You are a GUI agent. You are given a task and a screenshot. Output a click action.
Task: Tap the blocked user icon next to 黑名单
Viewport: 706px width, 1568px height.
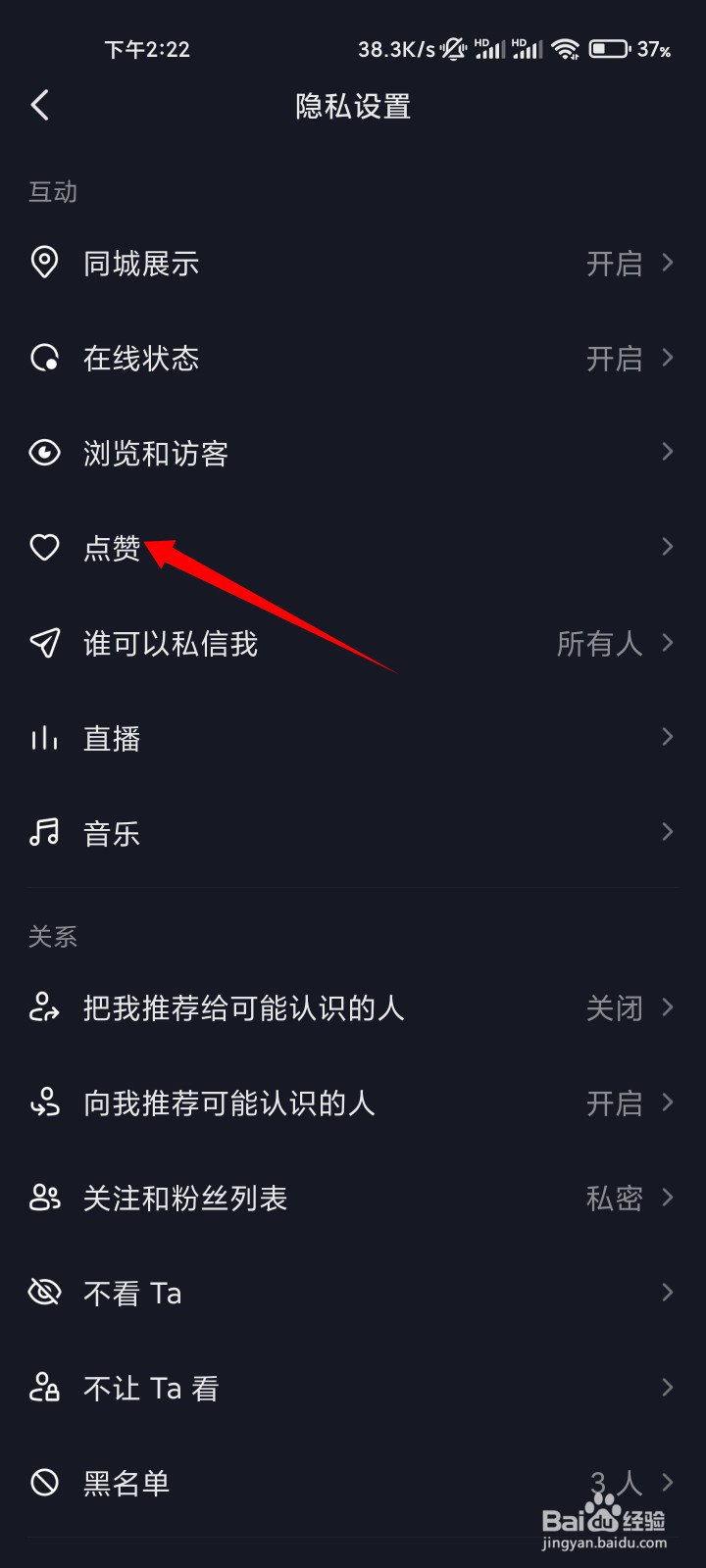pos(44,1483)
